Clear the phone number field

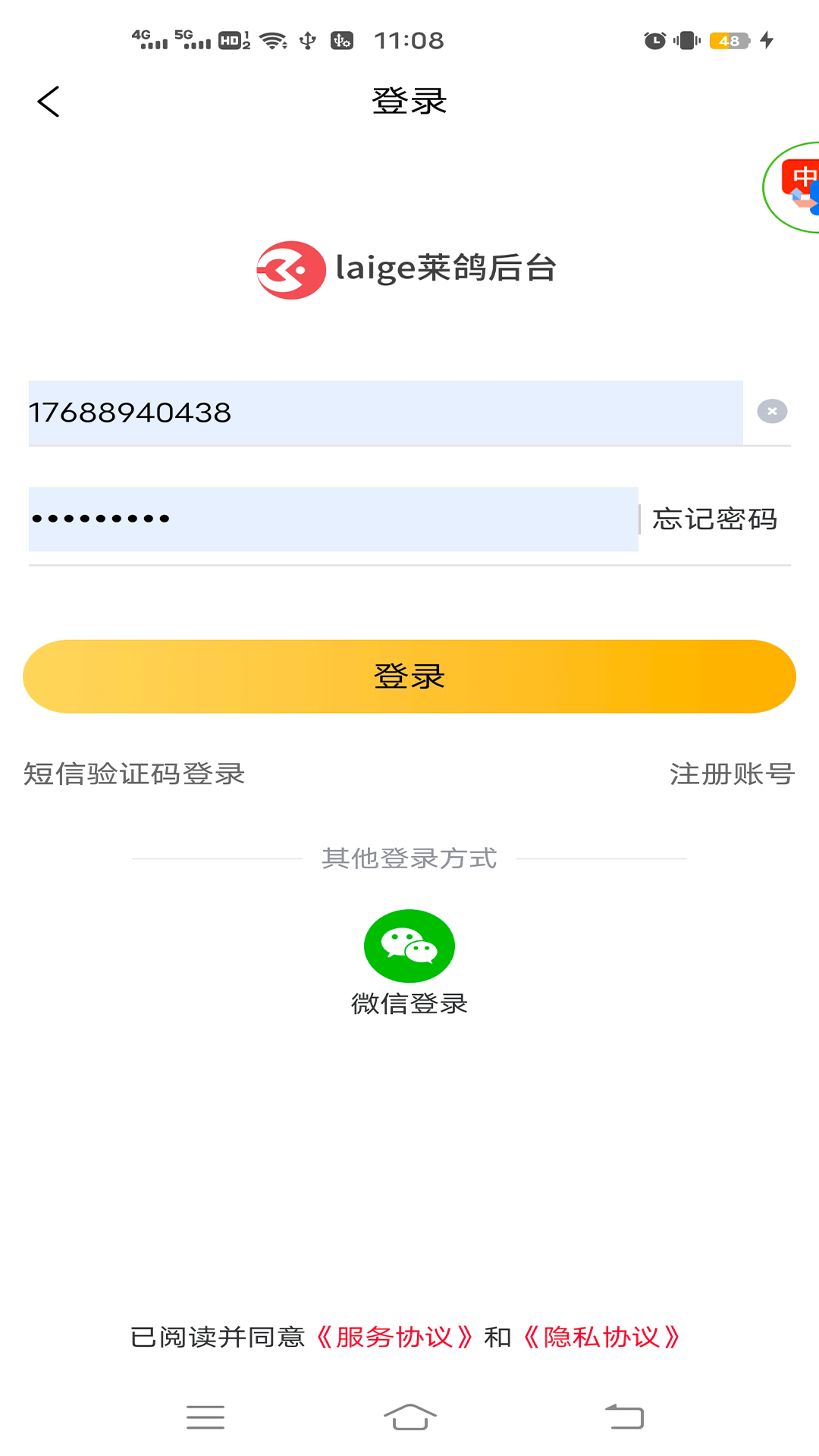(x=772, y=411)
